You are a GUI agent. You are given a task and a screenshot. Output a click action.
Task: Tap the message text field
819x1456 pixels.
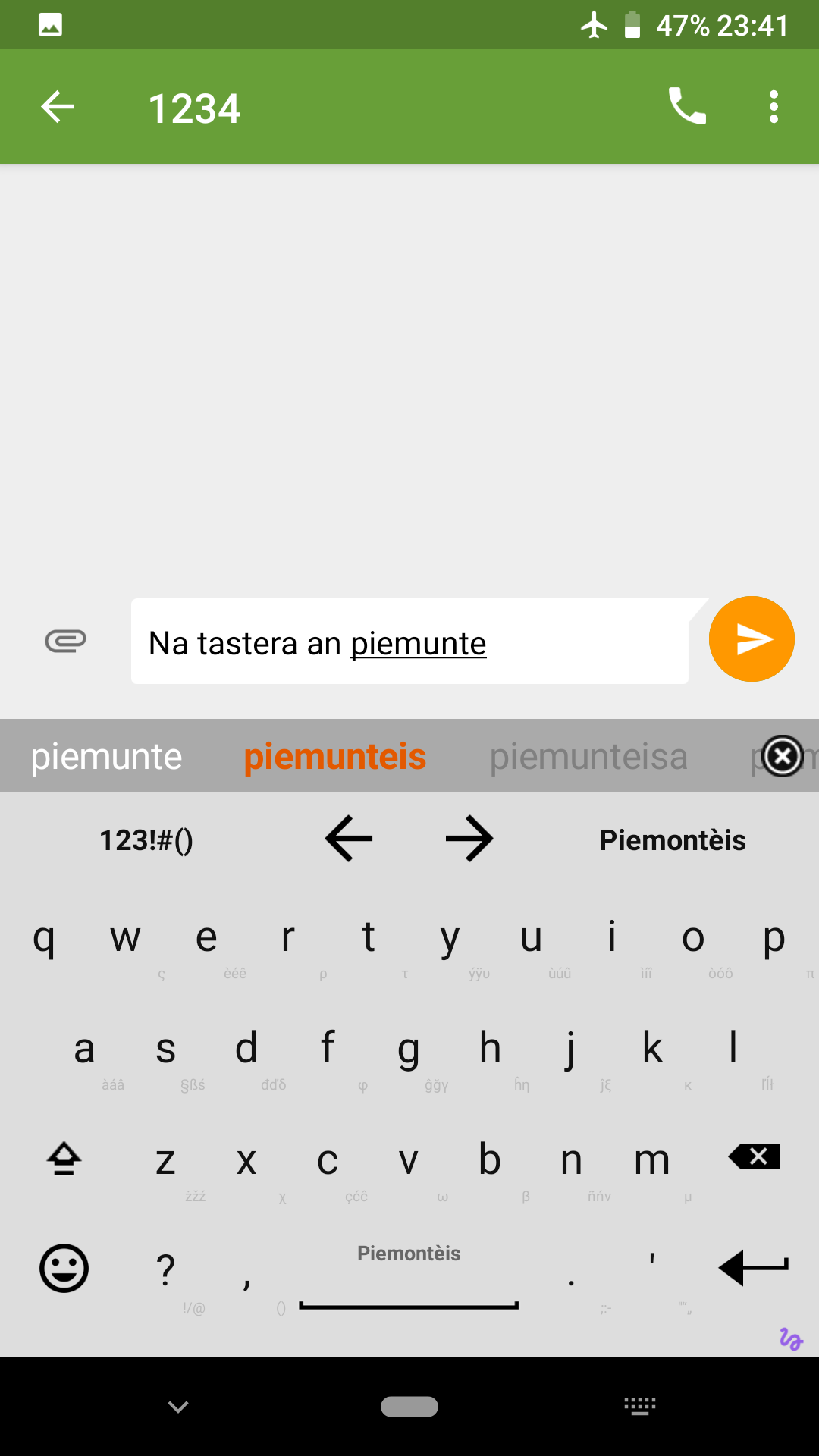409,642
